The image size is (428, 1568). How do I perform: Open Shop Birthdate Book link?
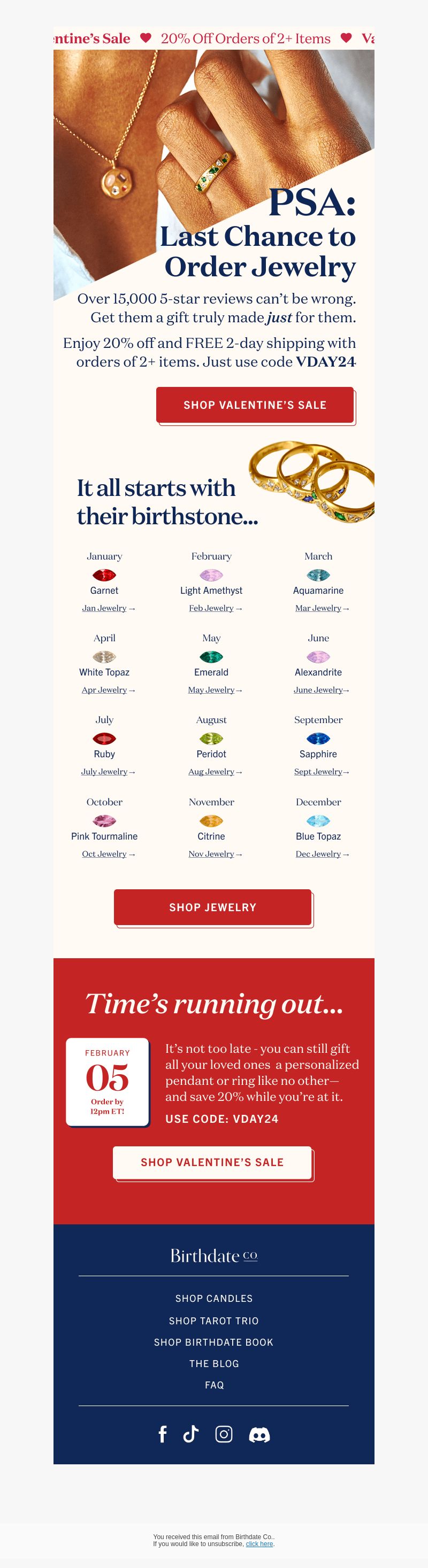[x=214, y=1342]
